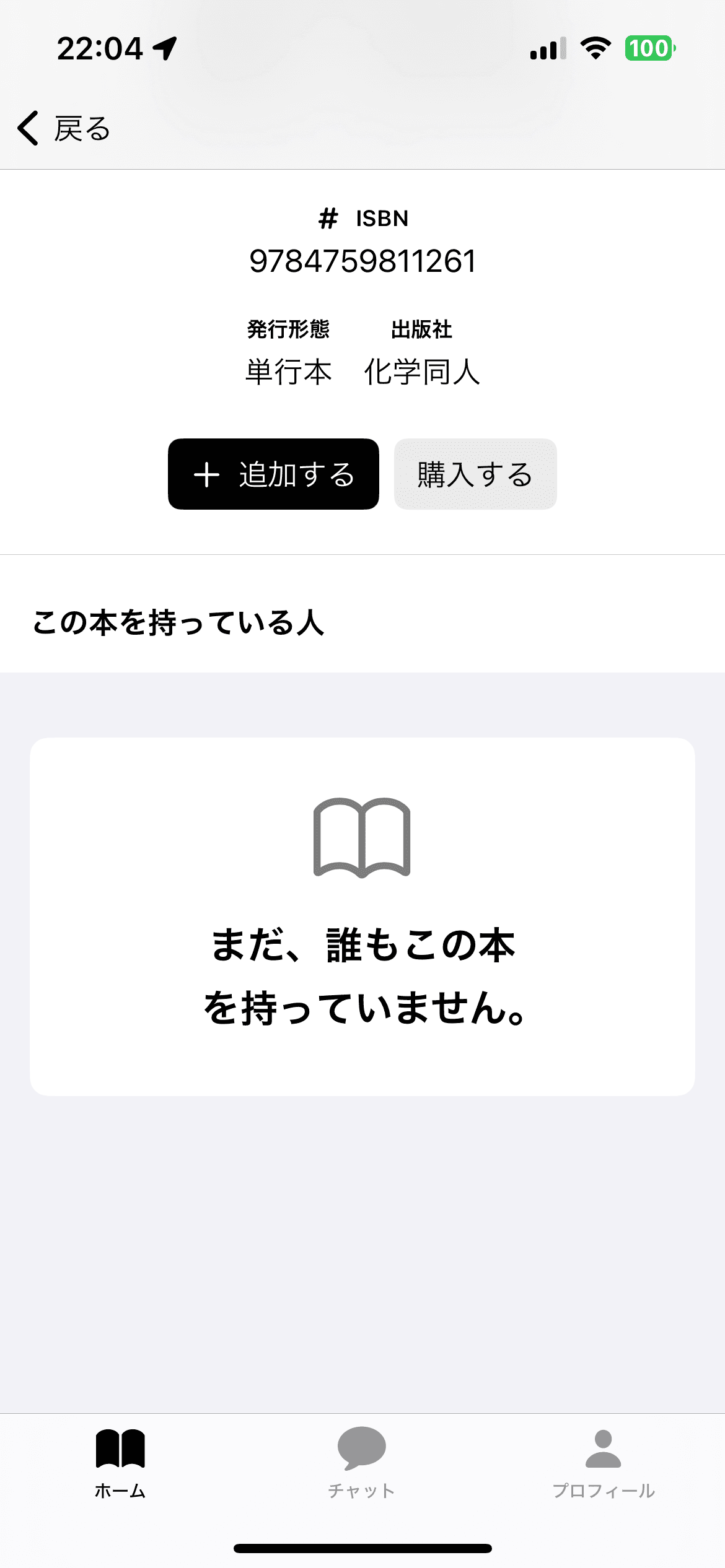Image resolution: width=725 pixels, height=1568 pixels.
Task: Switch to the ホーム tab
Action: [x=120, y=1464]
